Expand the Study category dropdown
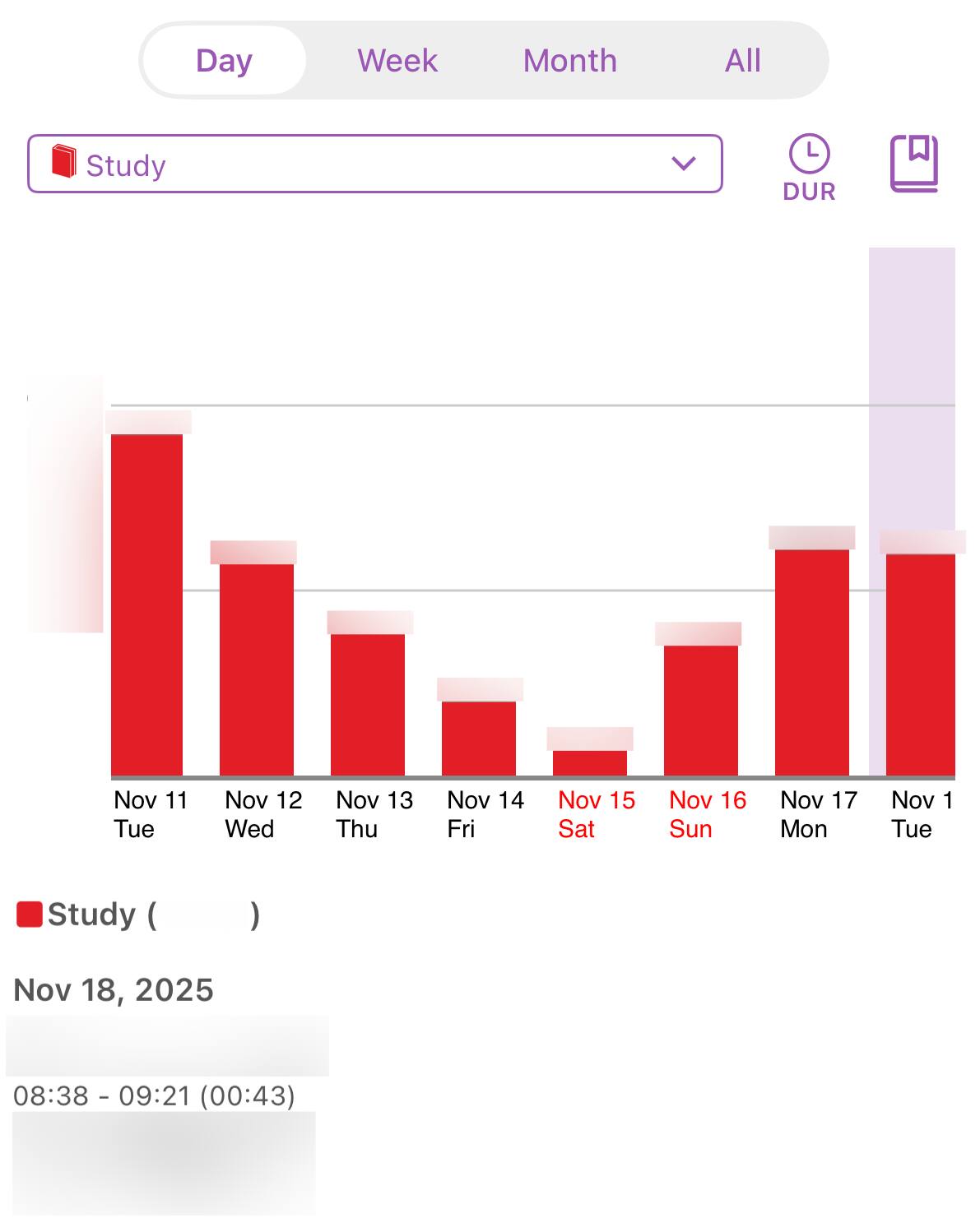This screenshot has width=980, height=1232. tap(374, 164)
